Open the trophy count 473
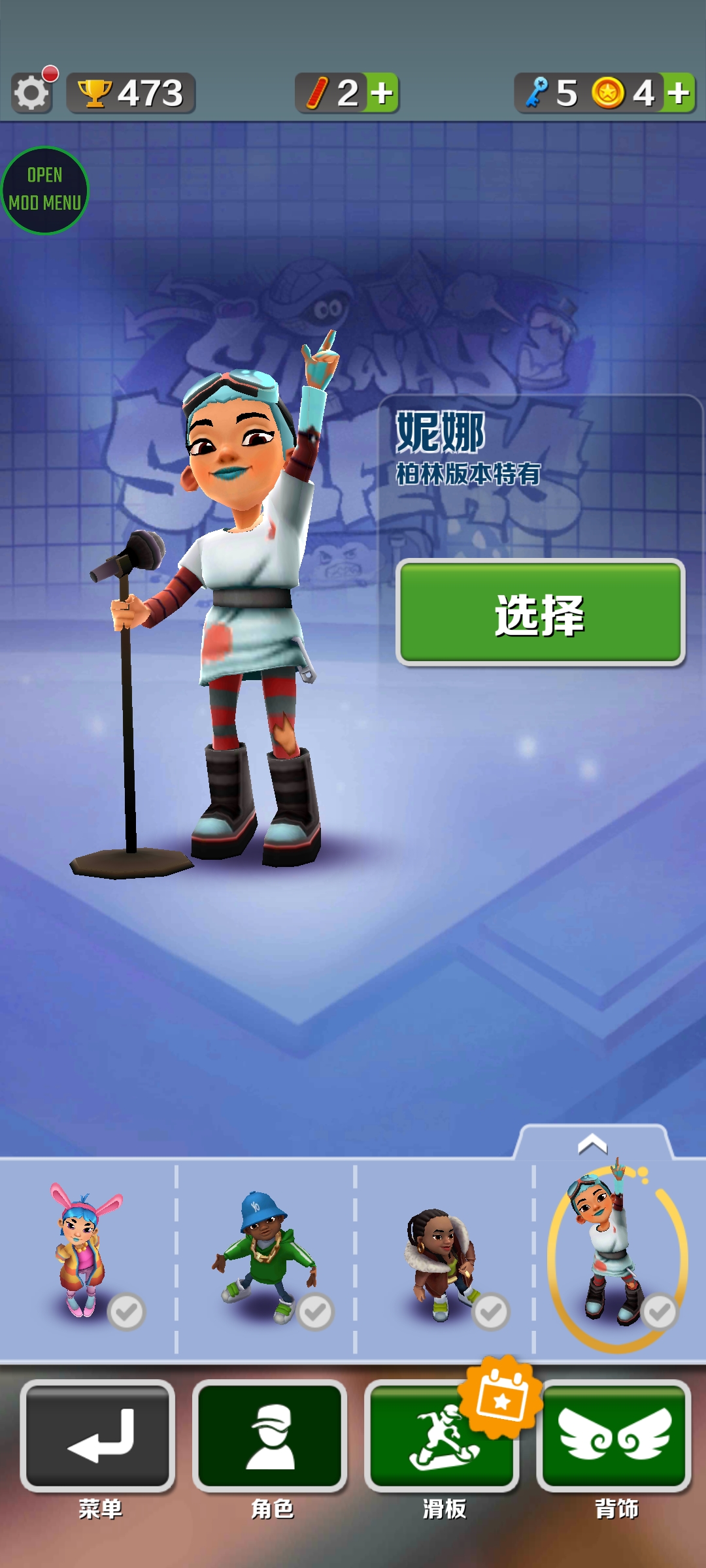 point(131,93)
